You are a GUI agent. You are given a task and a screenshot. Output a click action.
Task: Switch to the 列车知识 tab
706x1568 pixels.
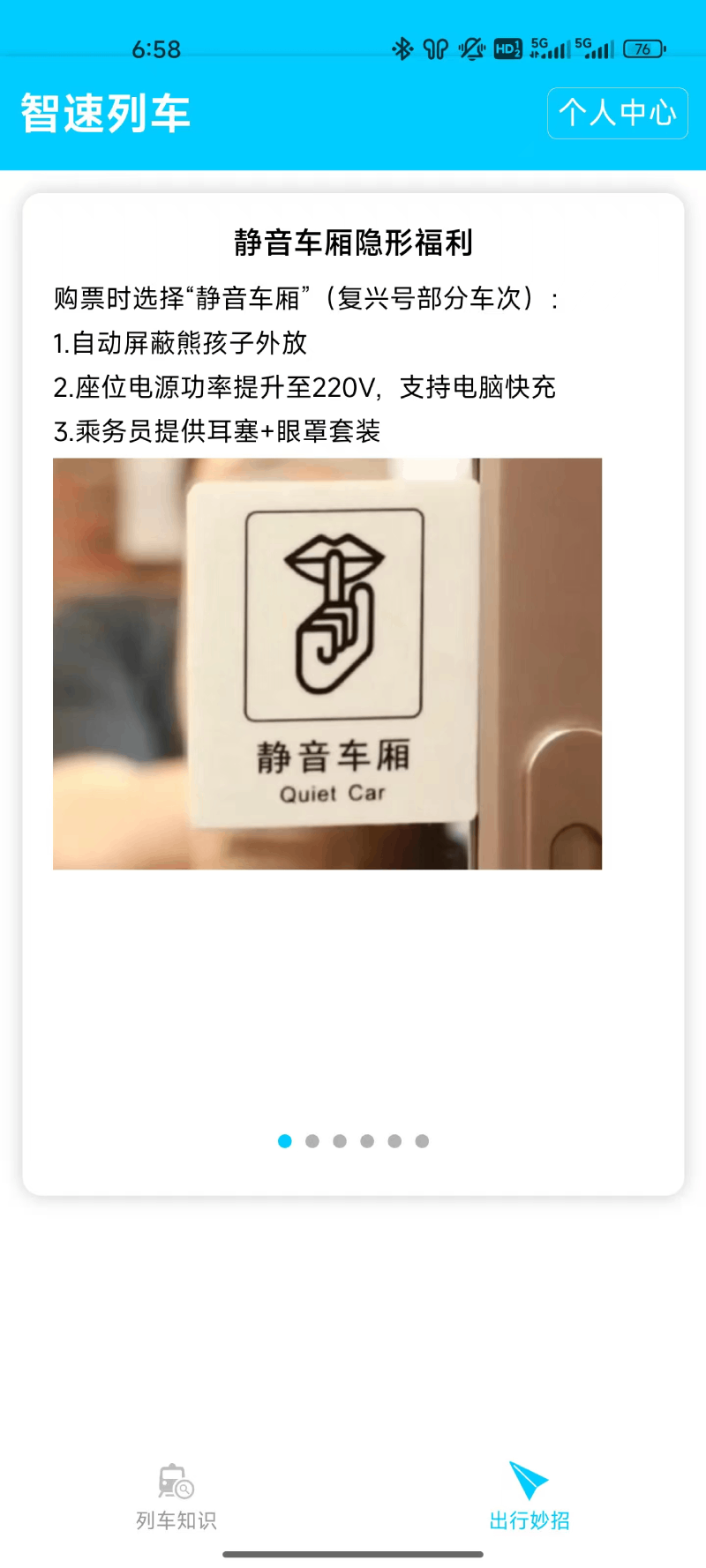point(174,1494)
